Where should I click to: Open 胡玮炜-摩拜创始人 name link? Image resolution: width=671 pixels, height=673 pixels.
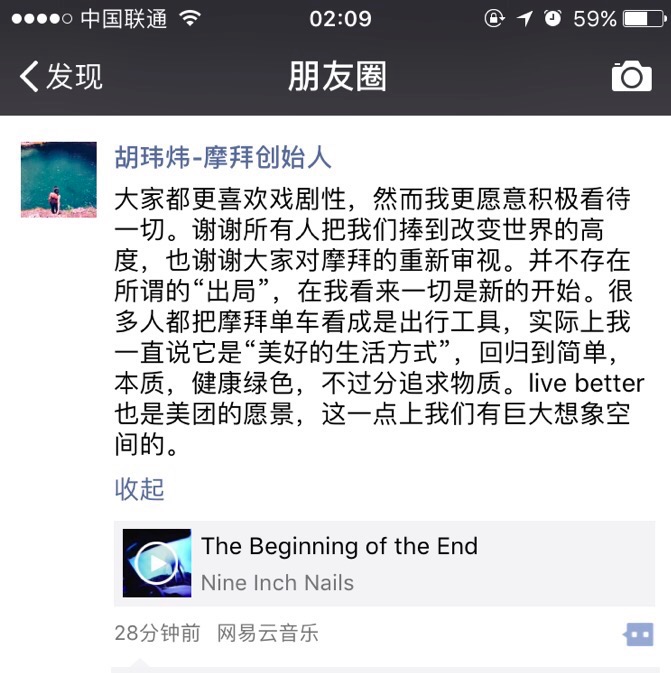coord(223,157)
